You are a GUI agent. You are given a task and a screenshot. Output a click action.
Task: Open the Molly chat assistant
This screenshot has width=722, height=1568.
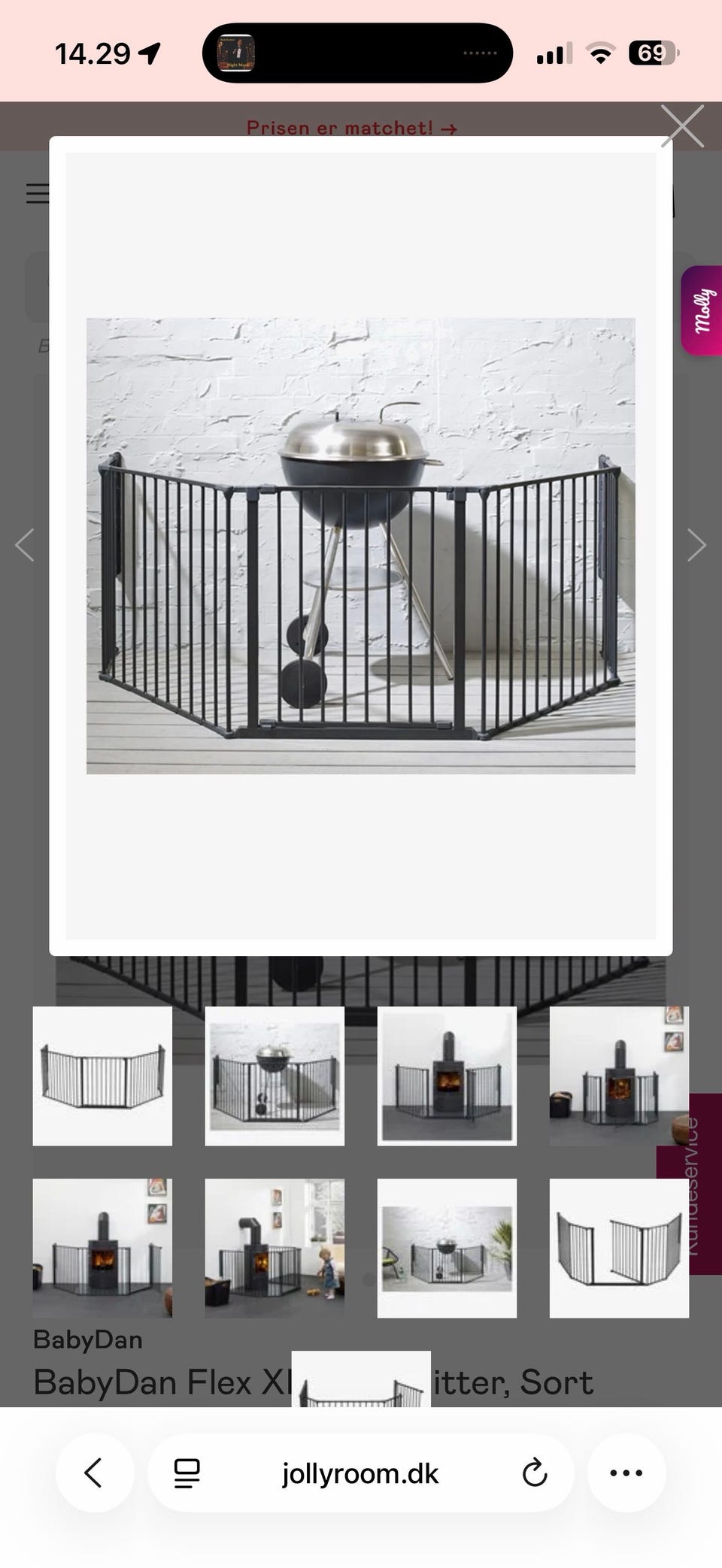coord(701,310)
